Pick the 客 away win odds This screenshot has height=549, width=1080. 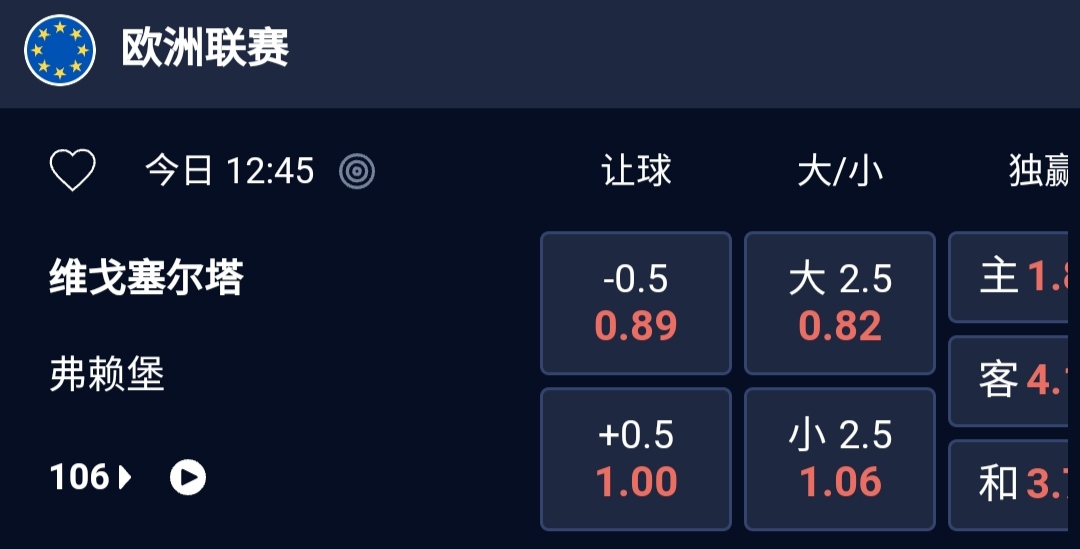(1013, 381)
